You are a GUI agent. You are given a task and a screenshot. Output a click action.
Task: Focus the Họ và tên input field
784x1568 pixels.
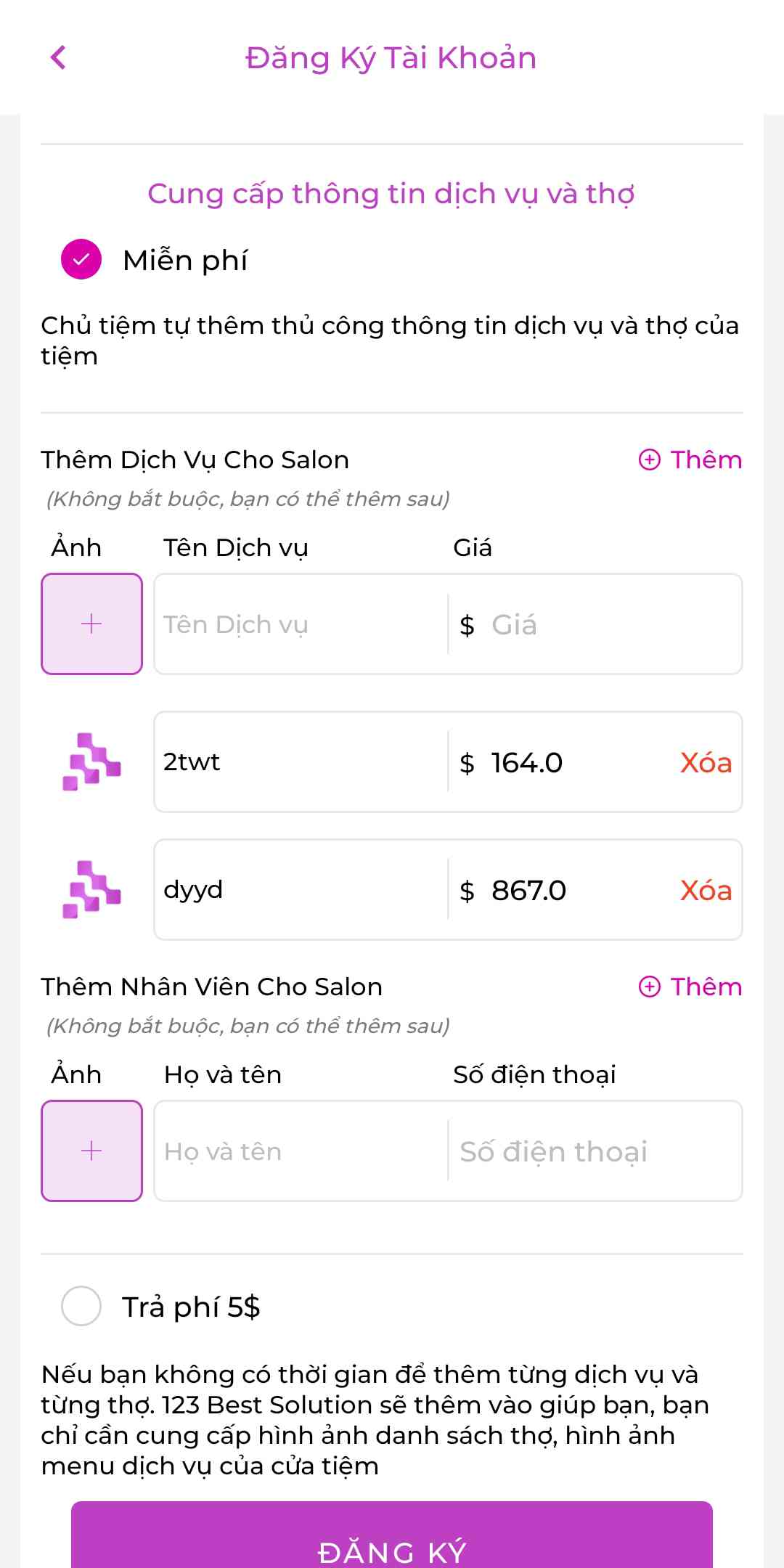pyautogui.click(x=301, y=1151)
